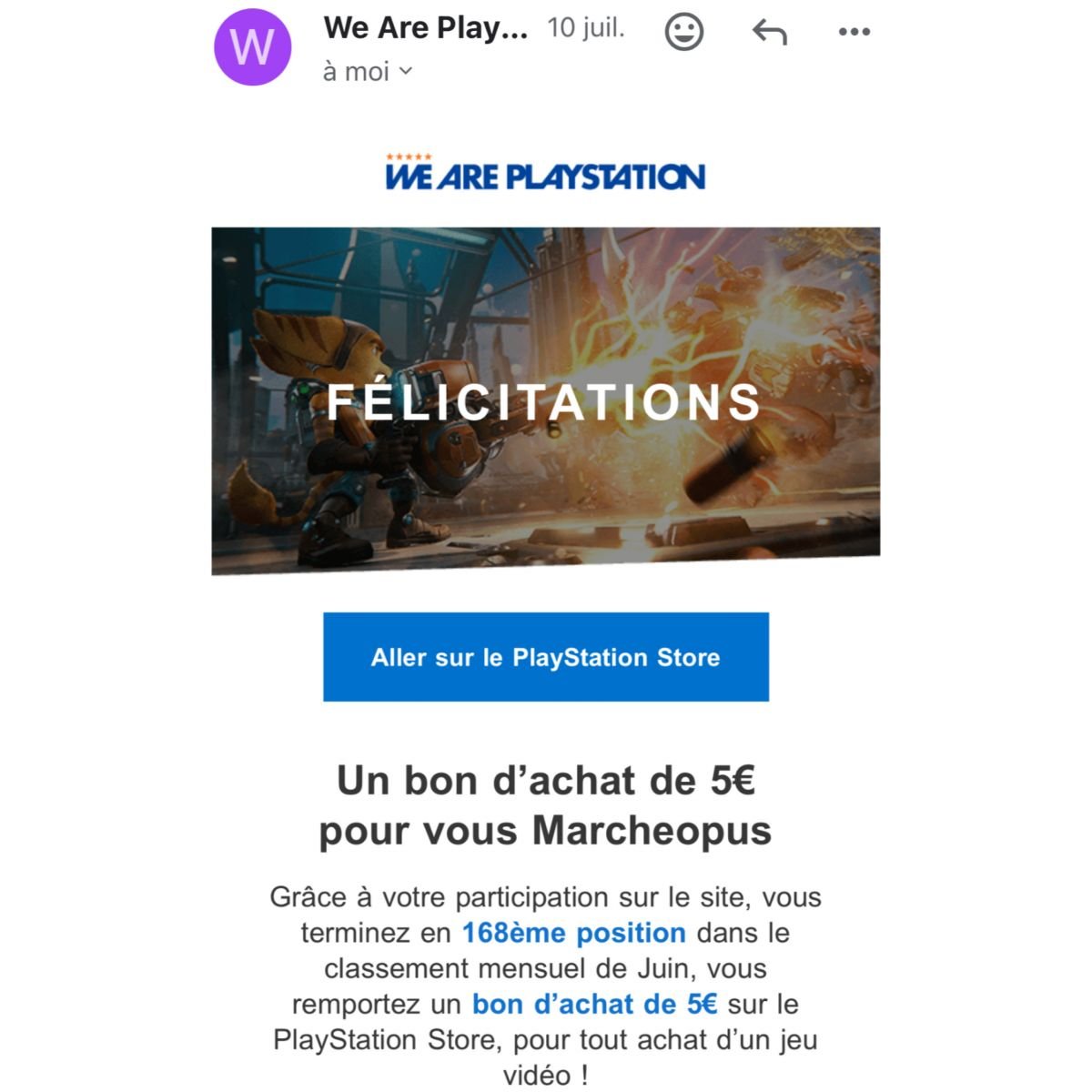This screenshot has width=1092, height=1092.
Task: Open the Félicitations banner image
Action: coord(545,400)
